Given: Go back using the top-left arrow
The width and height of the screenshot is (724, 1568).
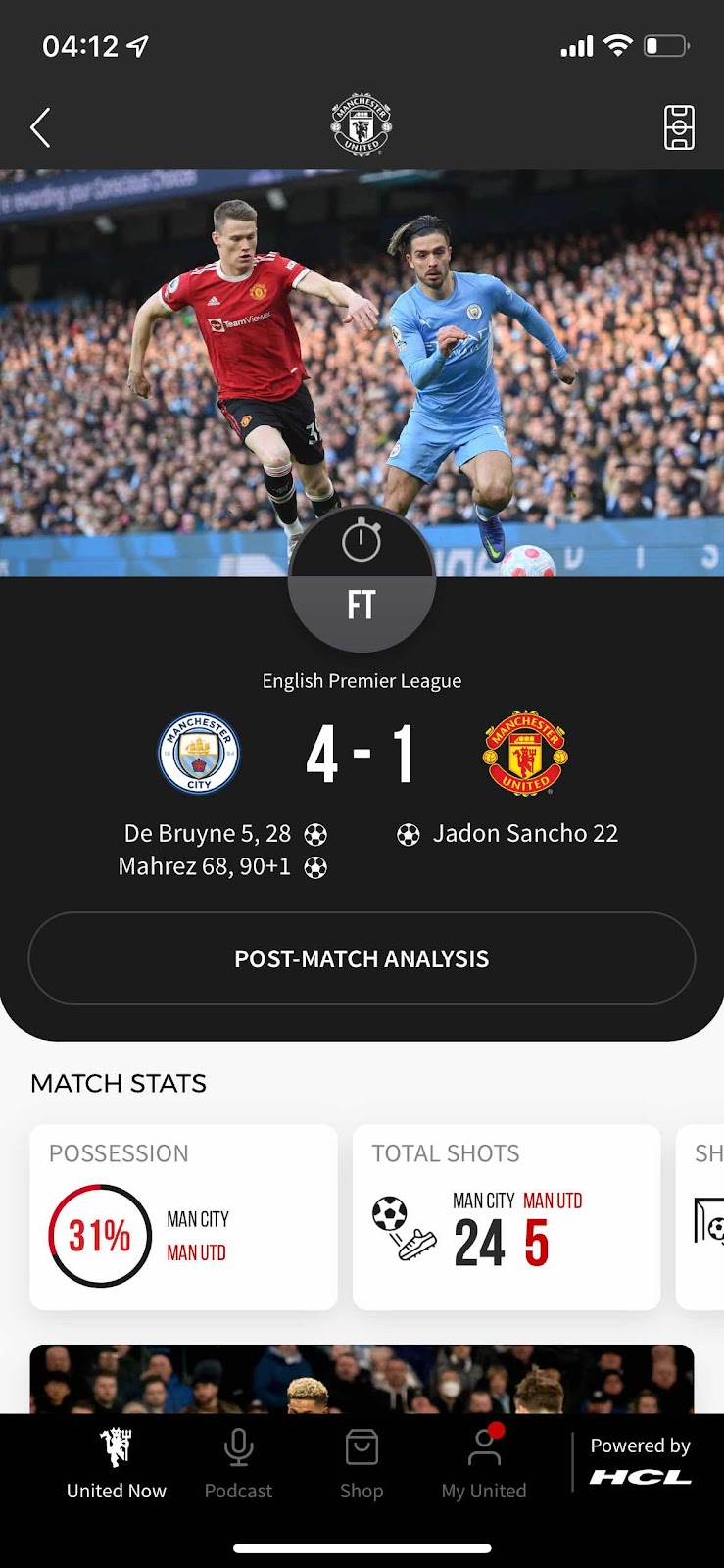Looking at the screenshot, I should click(40, 128).
